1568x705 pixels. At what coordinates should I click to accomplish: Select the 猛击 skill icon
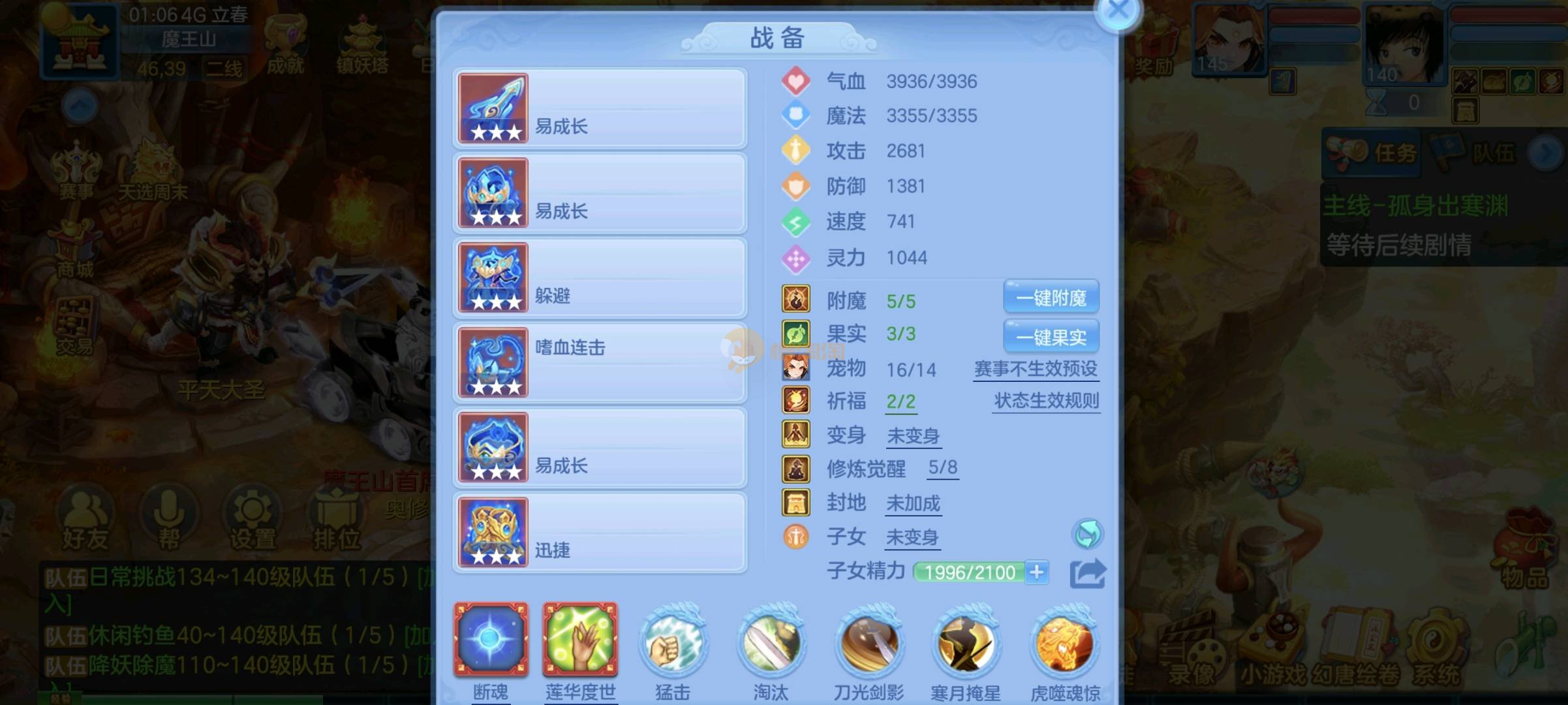point(672,643)
